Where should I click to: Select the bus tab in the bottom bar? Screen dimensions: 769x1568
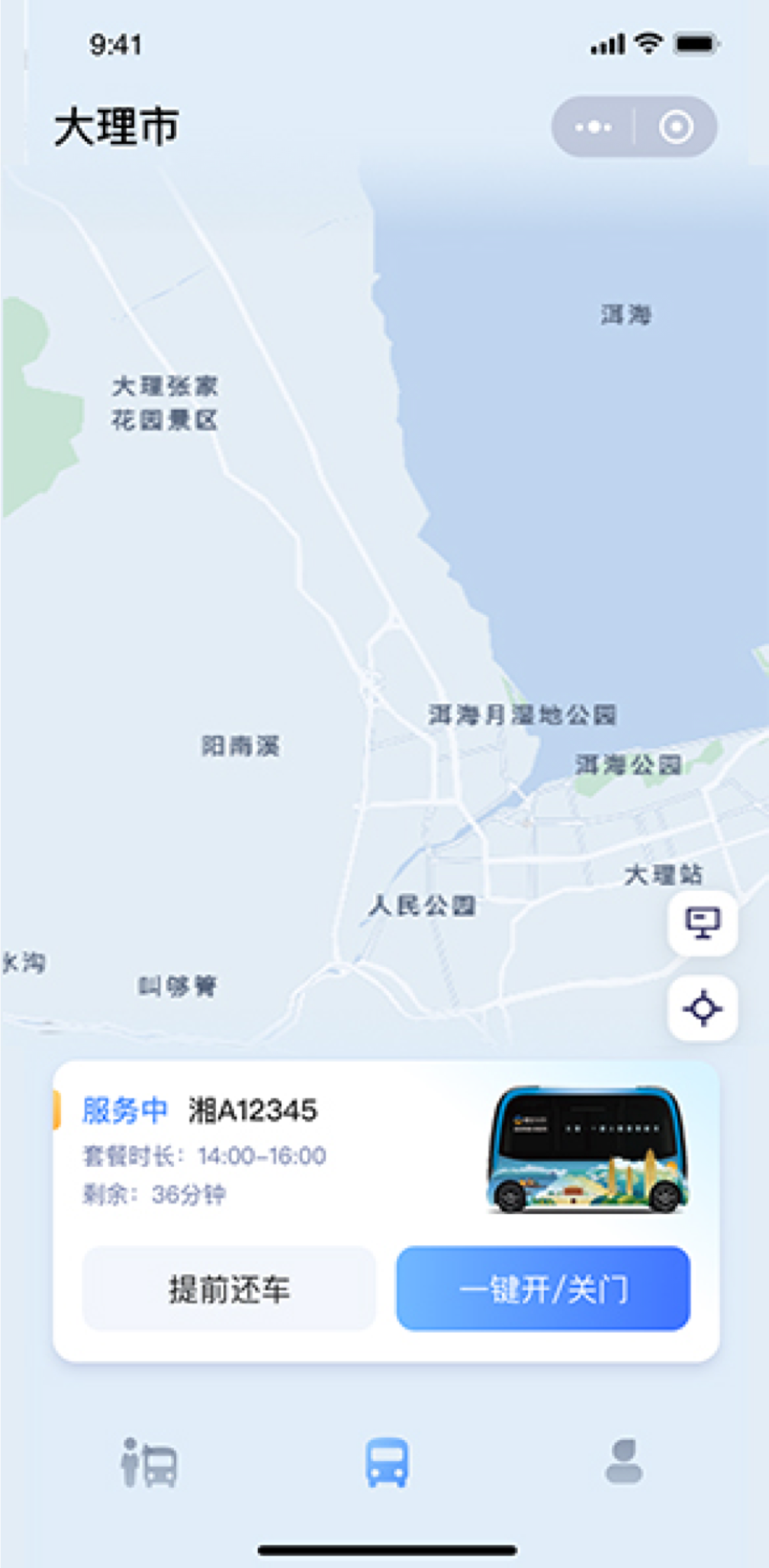coord(387,1462)
